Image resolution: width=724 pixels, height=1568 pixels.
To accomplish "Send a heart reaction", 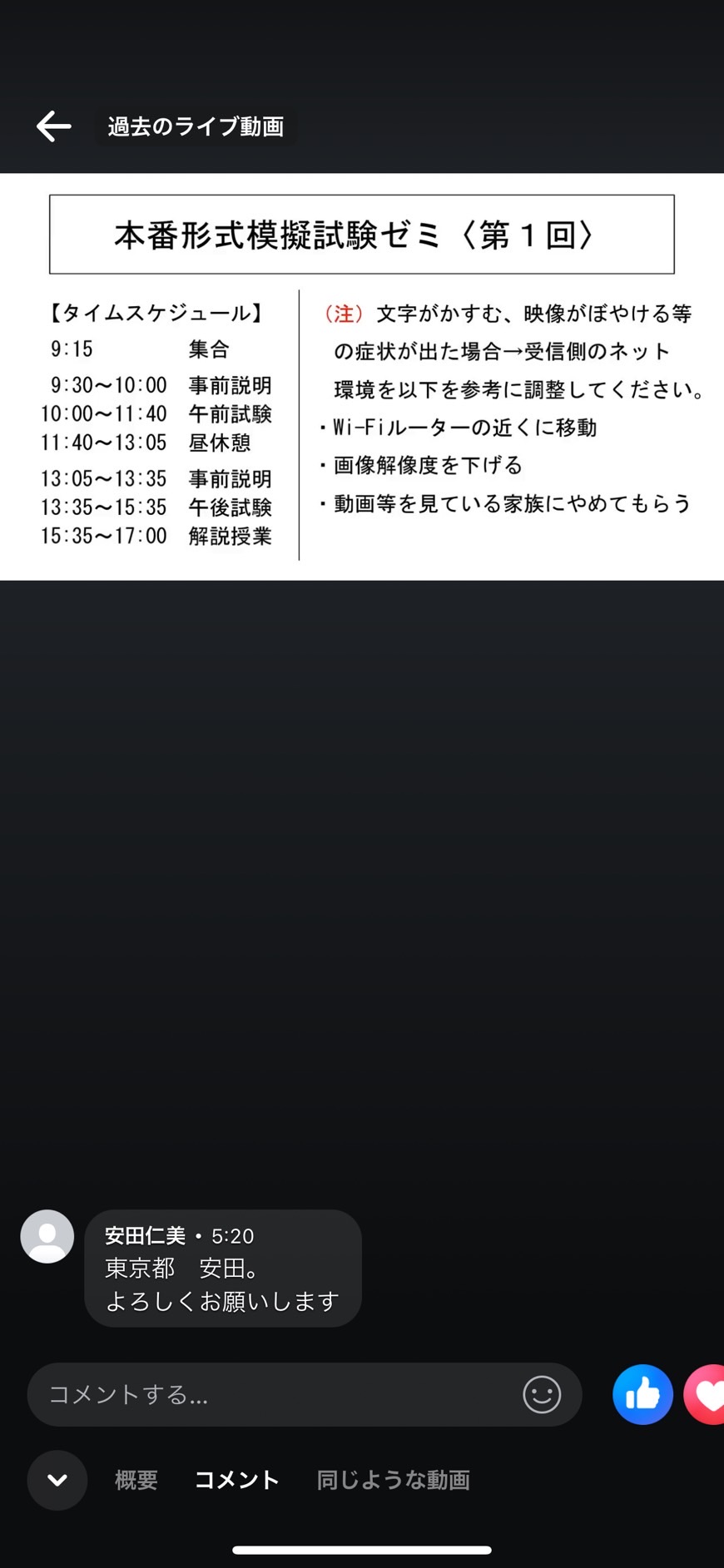I will click(x=706, y=1394).
